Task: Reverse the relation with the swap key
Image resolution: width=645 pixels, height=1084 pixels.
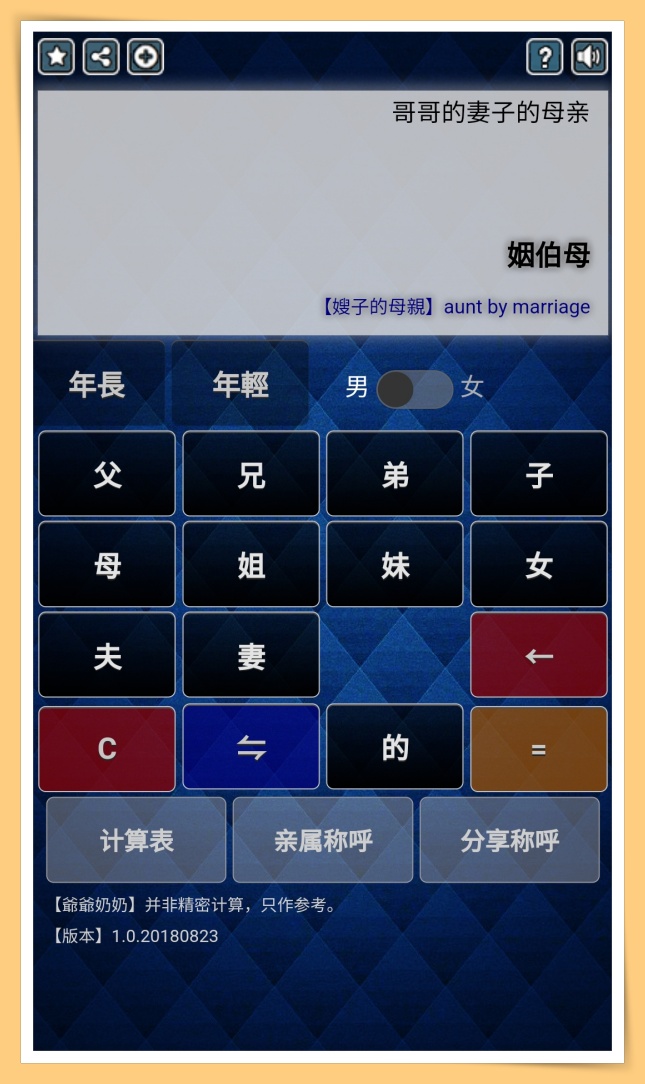Action: [x=251, y=748]
